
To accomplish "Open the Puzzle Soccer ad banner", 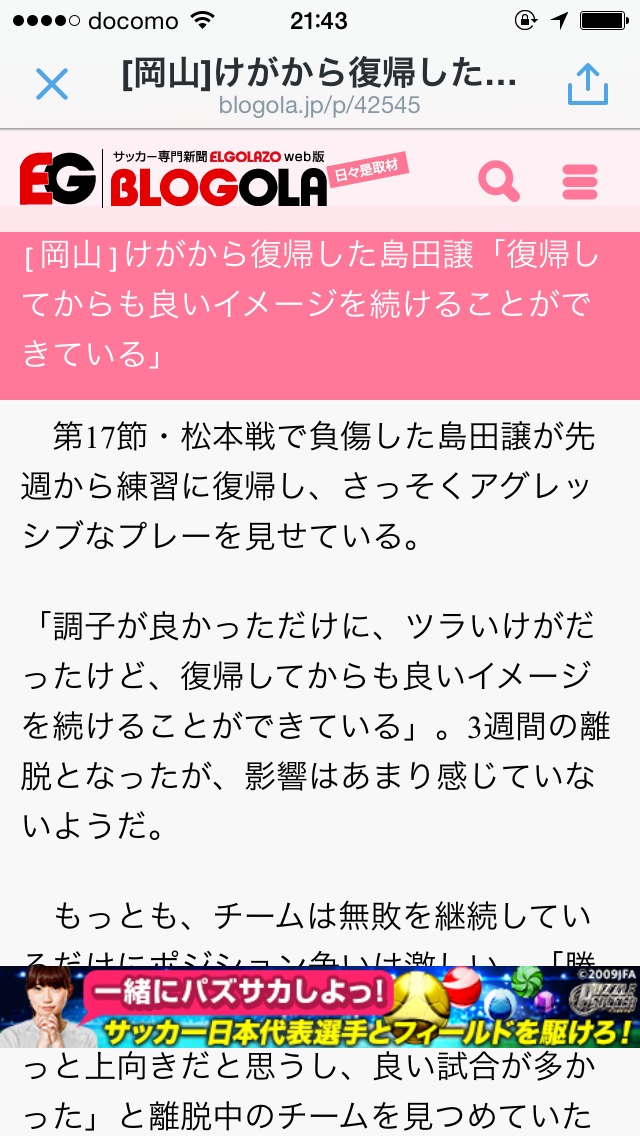I will (x=320, y=1006).
